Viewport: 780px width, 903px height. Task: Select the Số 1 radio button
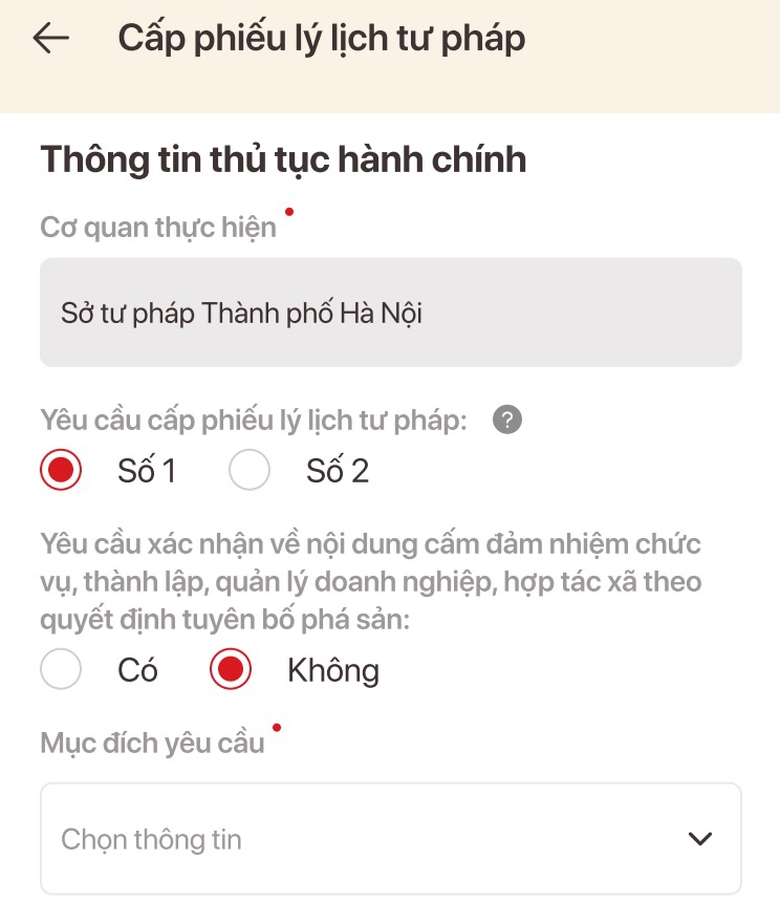click(61, 470)
